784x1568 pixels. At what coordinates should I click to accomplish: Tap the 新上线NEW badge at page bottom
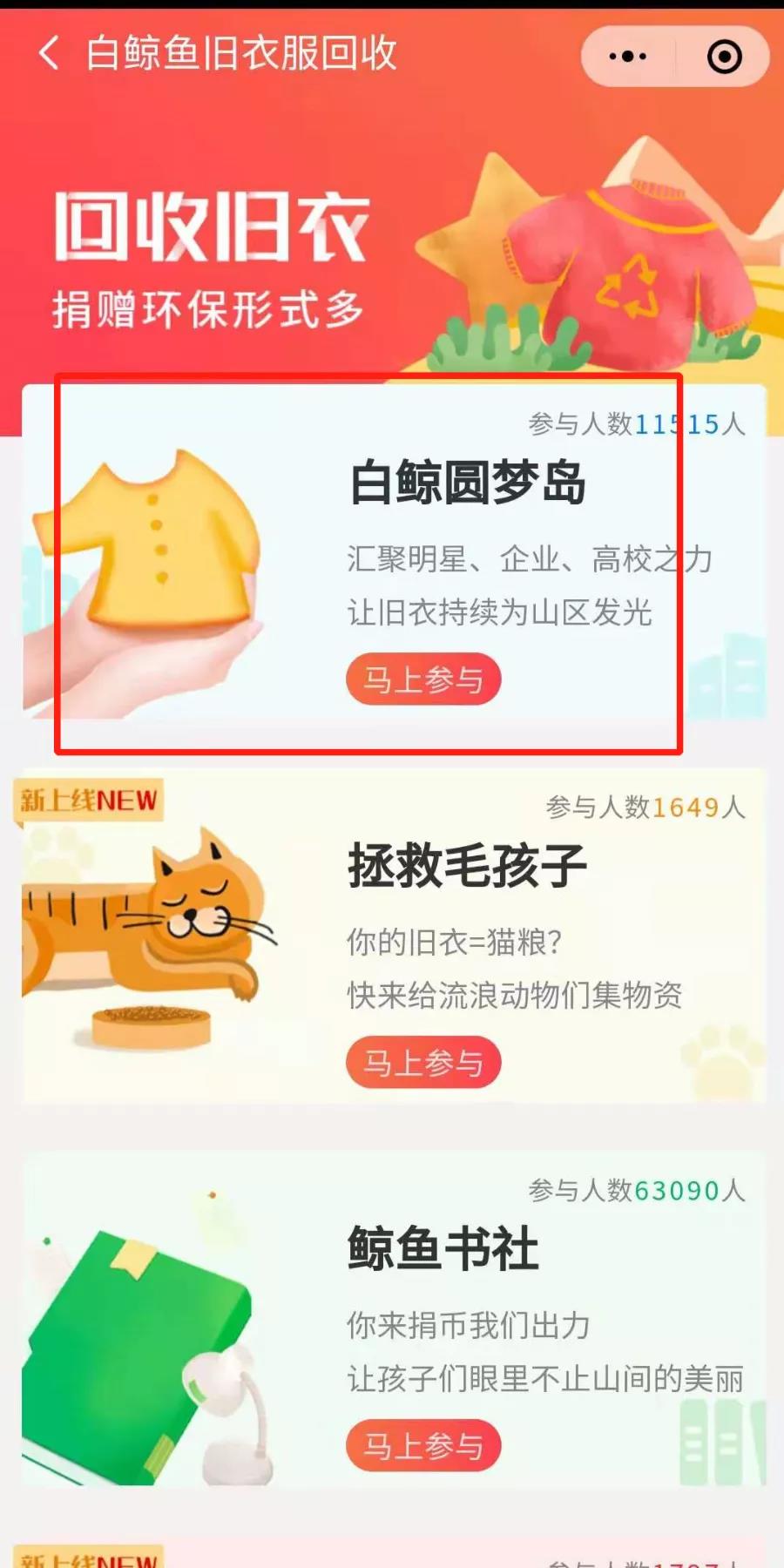pyautogui.click(x=85, y=1559)
